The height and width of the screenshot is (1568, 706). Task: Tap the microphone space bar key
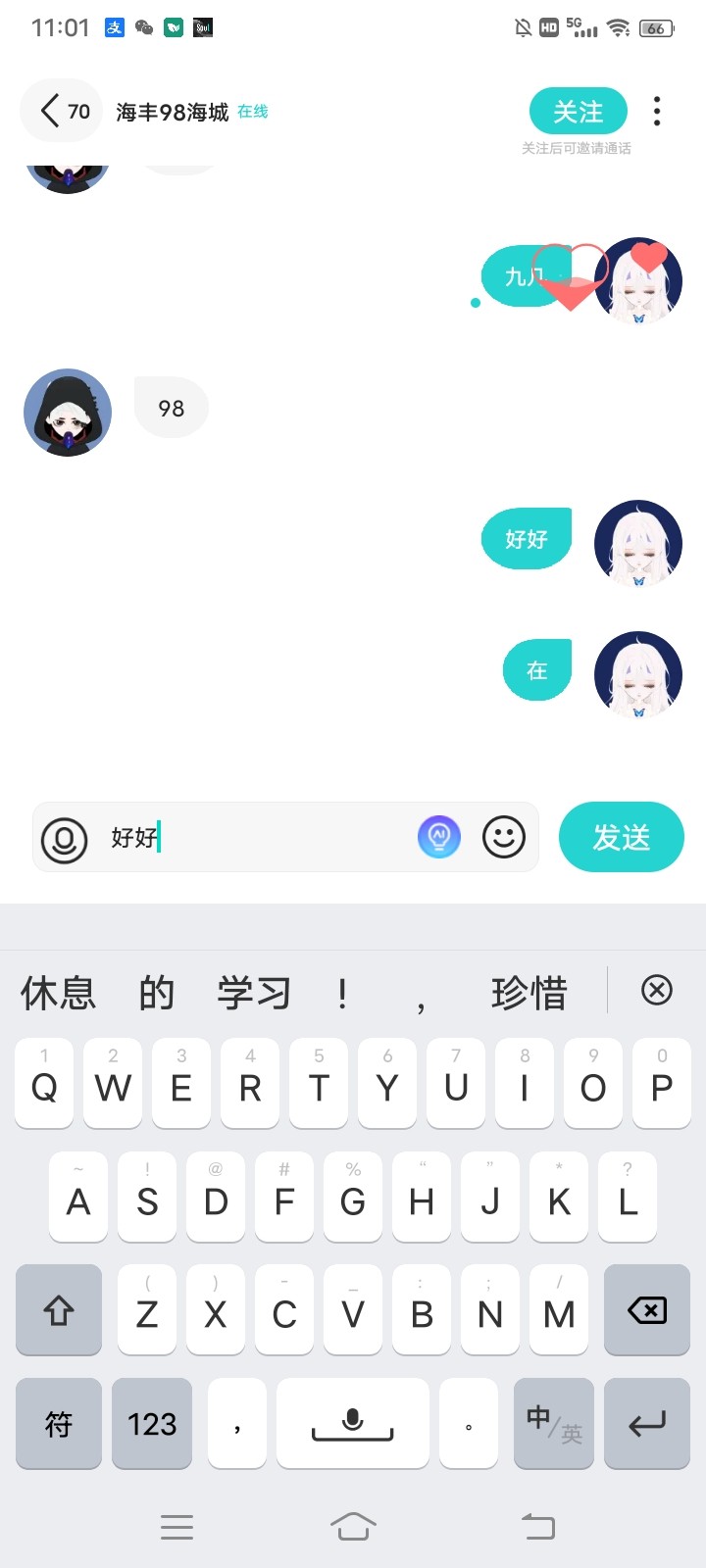(x=353, y=1423)
